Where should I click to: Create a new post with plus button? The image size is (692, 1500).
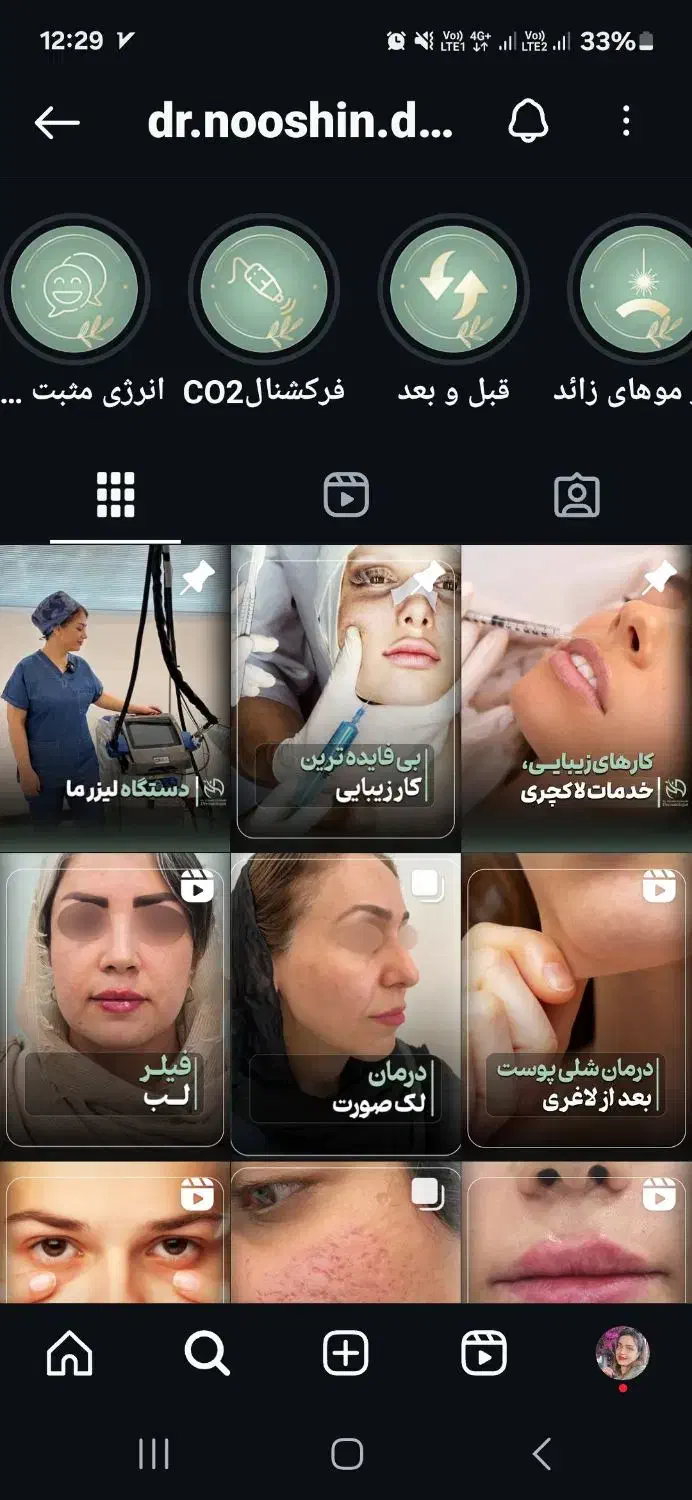point(346,1355)
